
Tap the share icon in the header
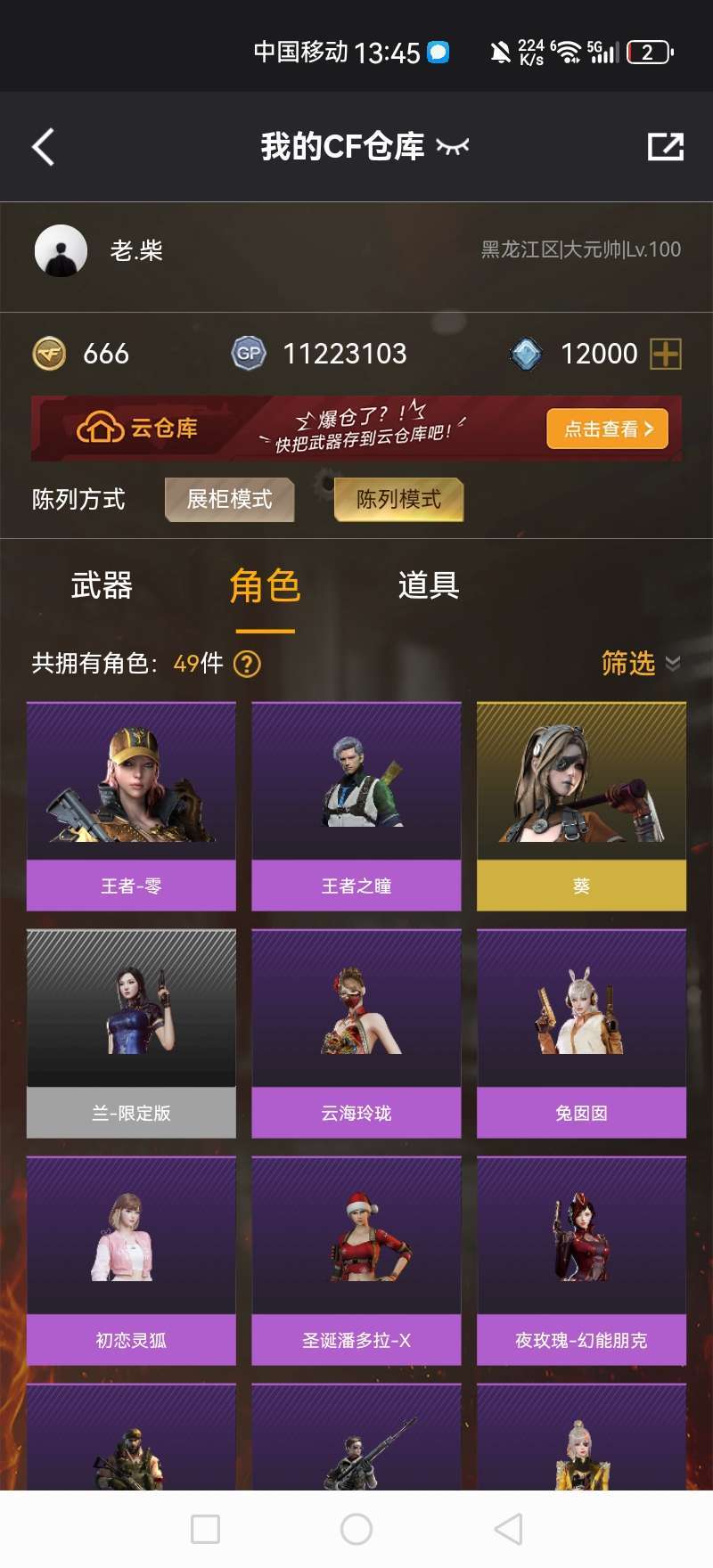(x=665, y=146)
